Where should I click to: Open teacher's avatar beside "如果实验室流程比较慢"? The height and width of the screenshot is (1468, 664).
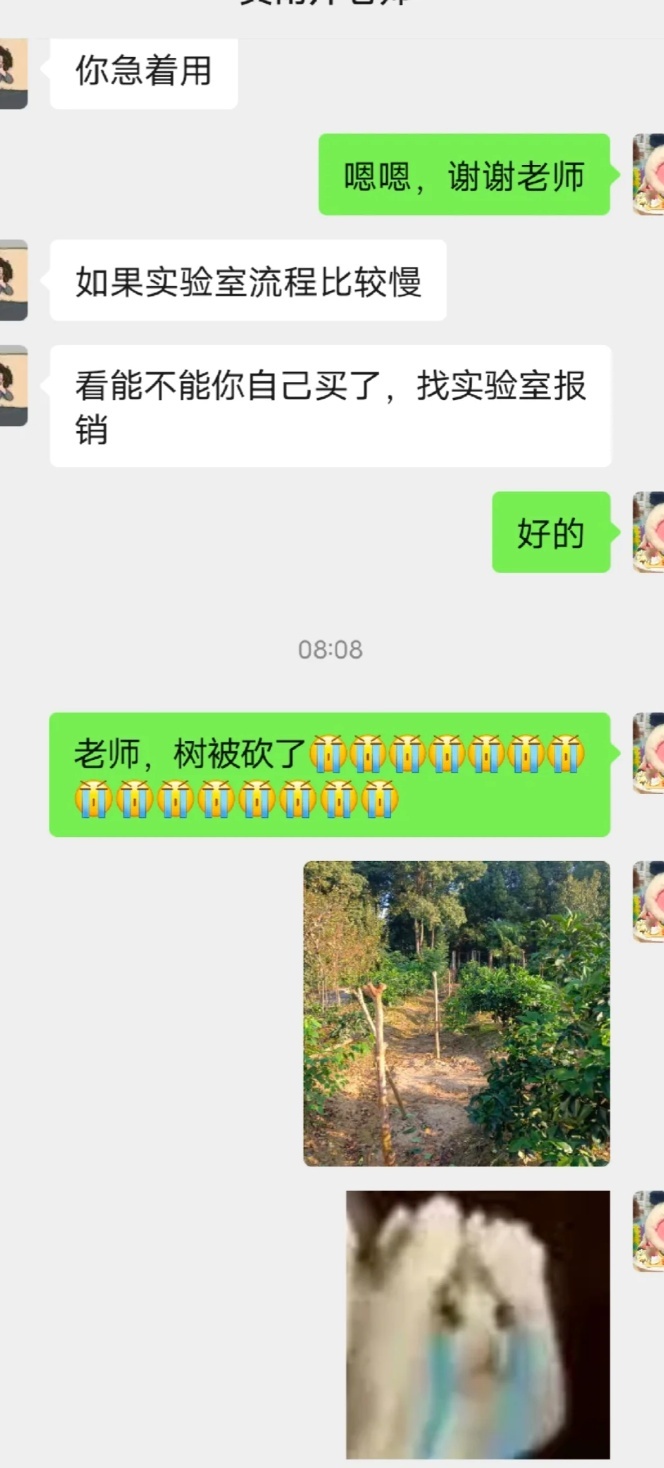coord(13,281)
